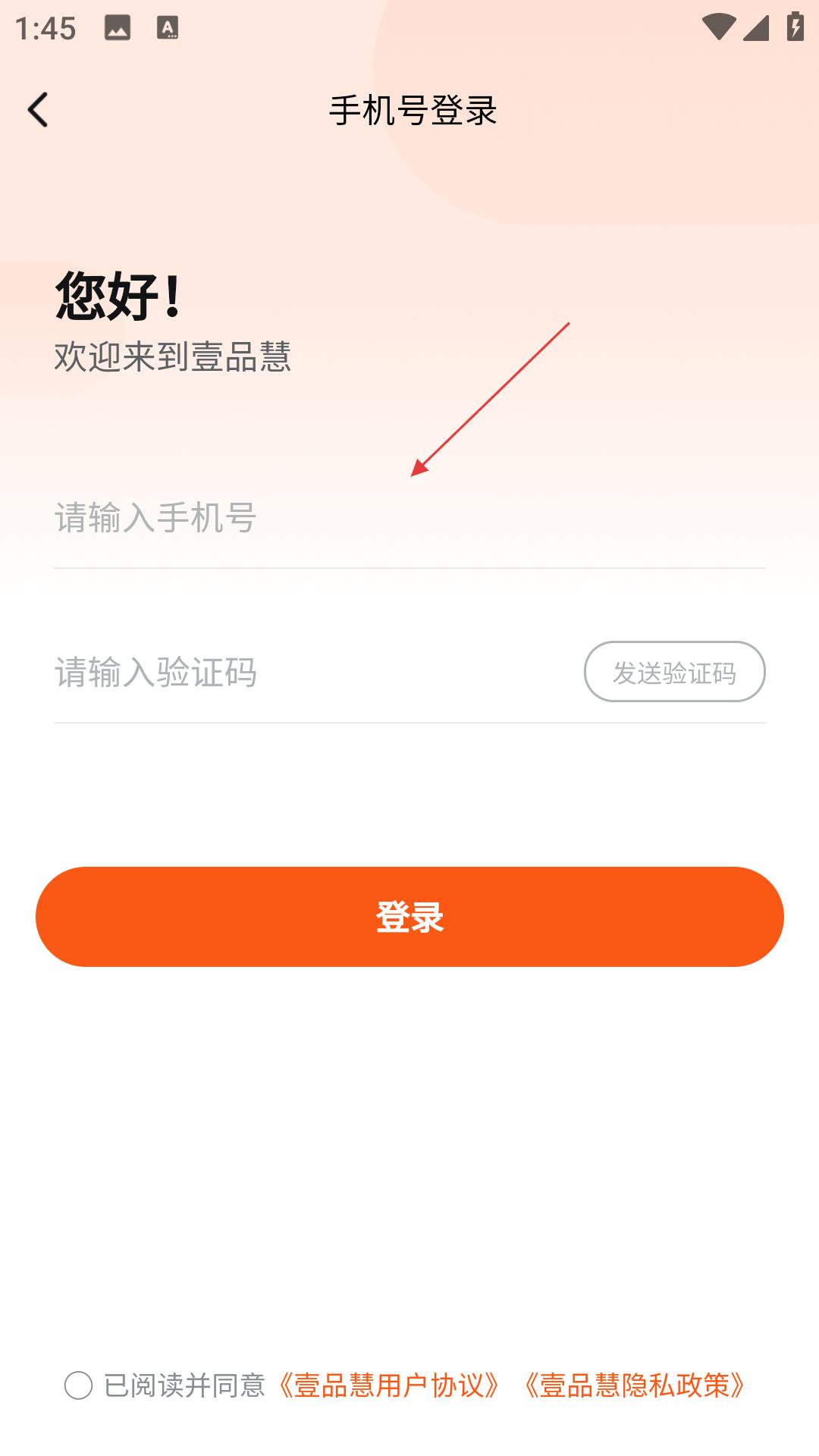The width and height of the screenshot is (819, 1456).
Task: Send the verification code
Action: 674,672
